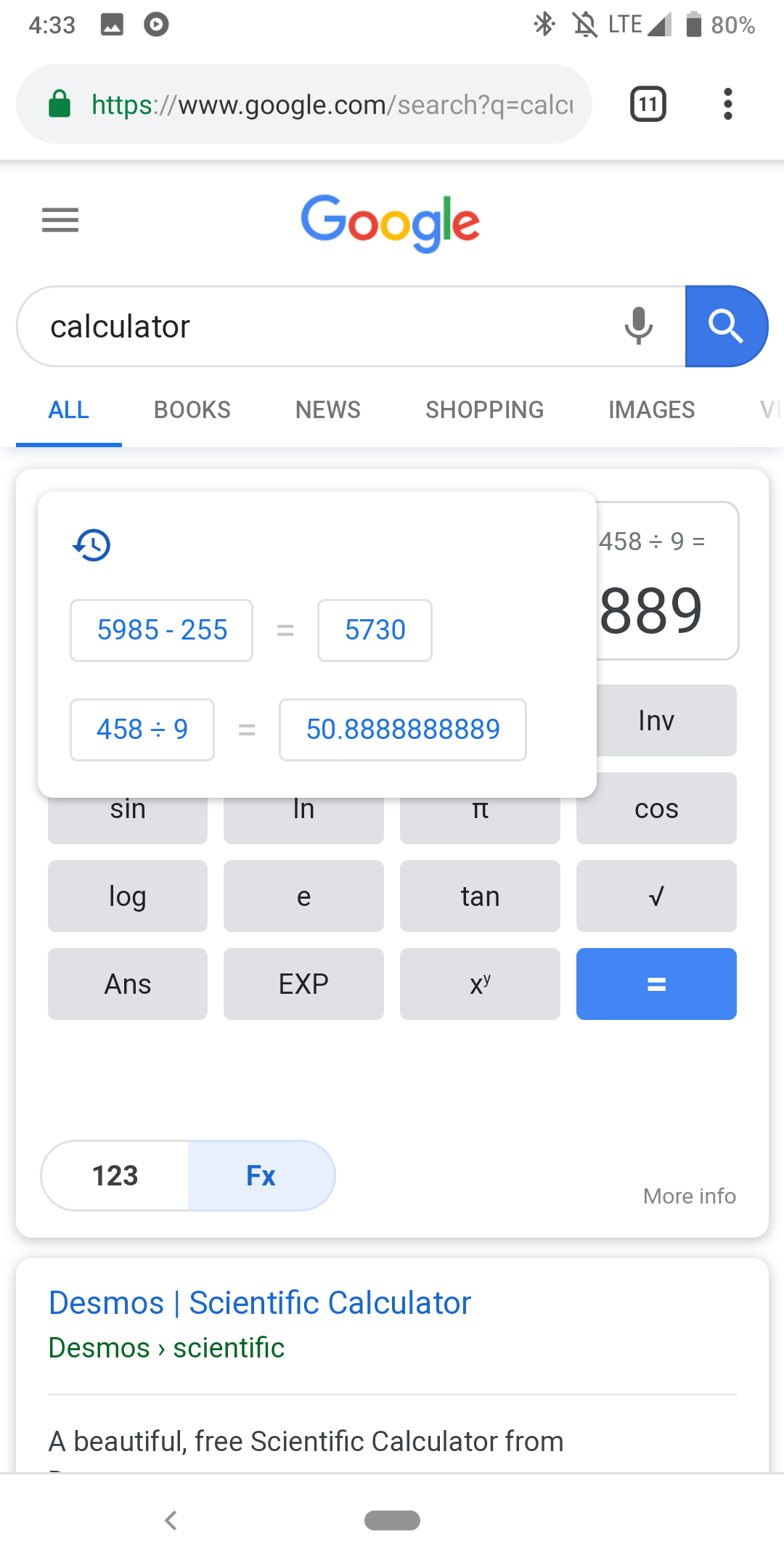Viewport: 784px width, 1568px height.
Task: Switch to the Books tab
Action: [192, 410]
